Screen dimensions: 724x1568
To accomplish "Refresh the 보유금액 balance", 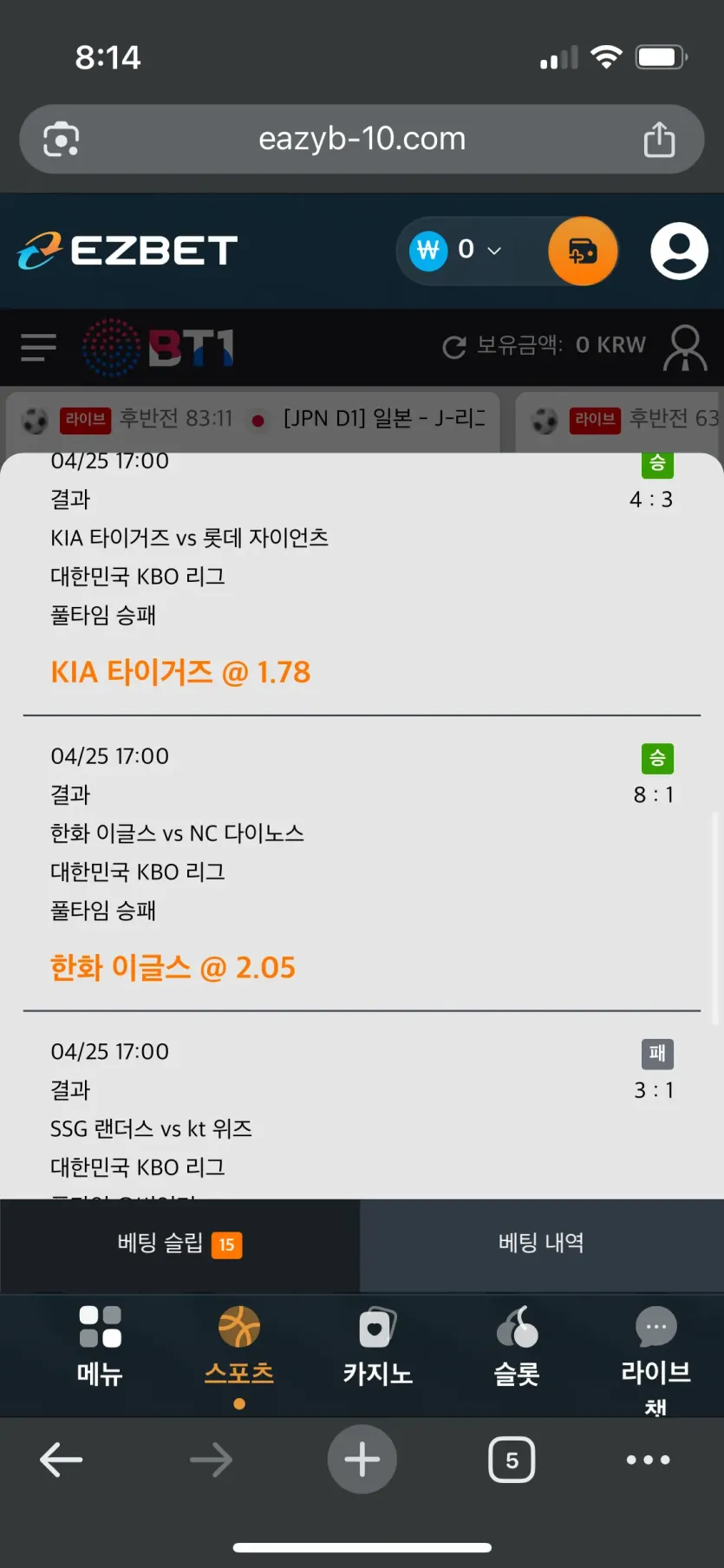I will pos(453,347).
